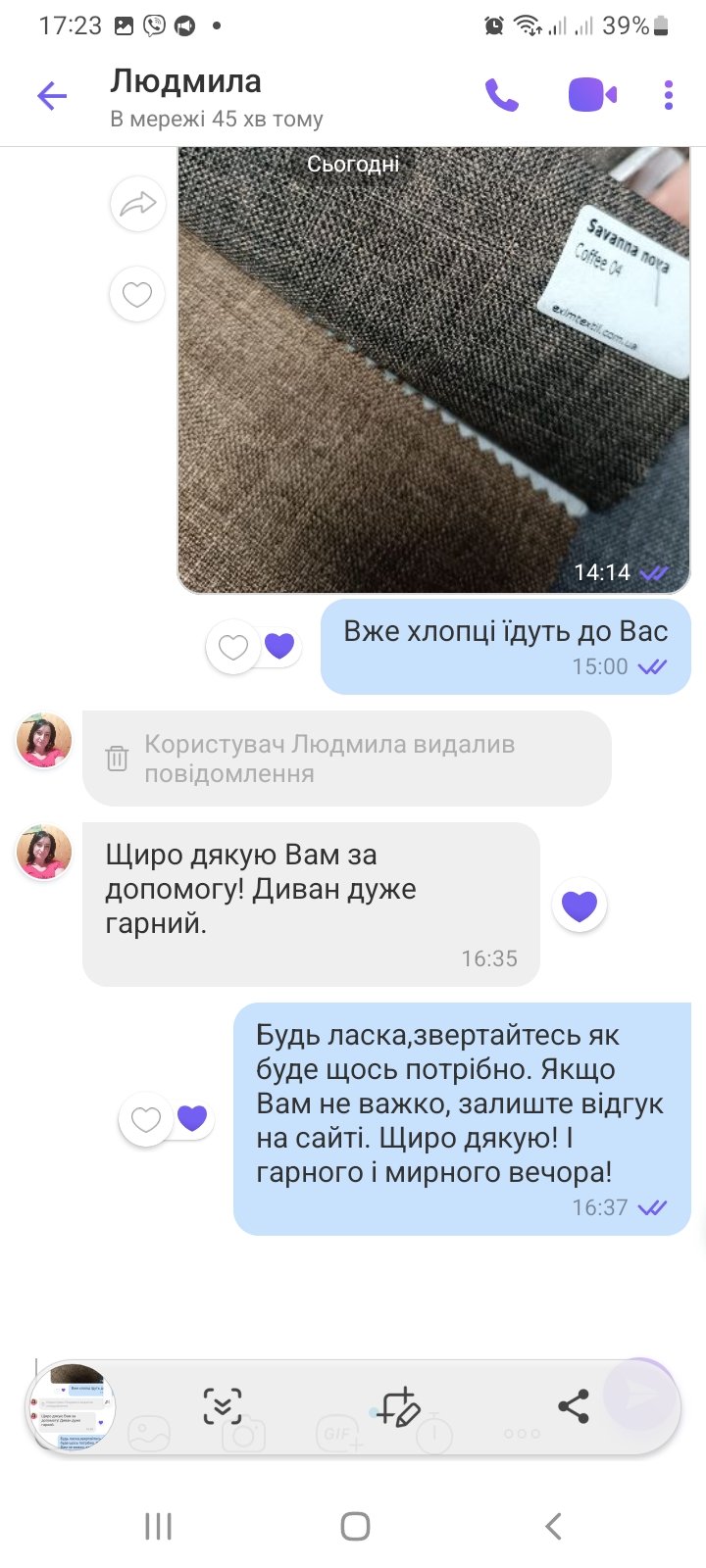Go to the home screen
The width and height of the screenshot is (706, 1568).
(355, 1526)
